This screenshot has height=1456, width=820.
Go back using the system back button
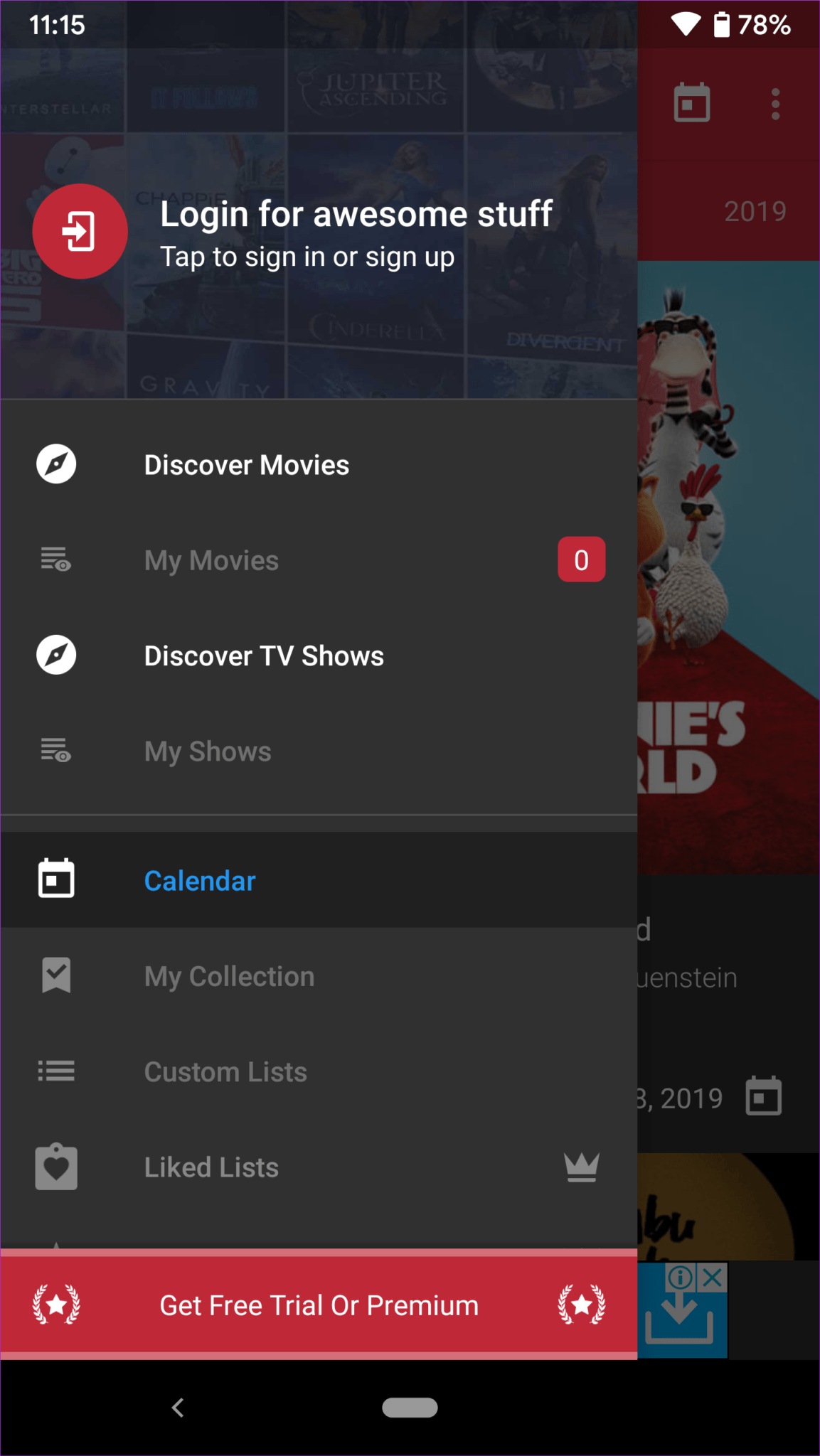point(178,1407)
